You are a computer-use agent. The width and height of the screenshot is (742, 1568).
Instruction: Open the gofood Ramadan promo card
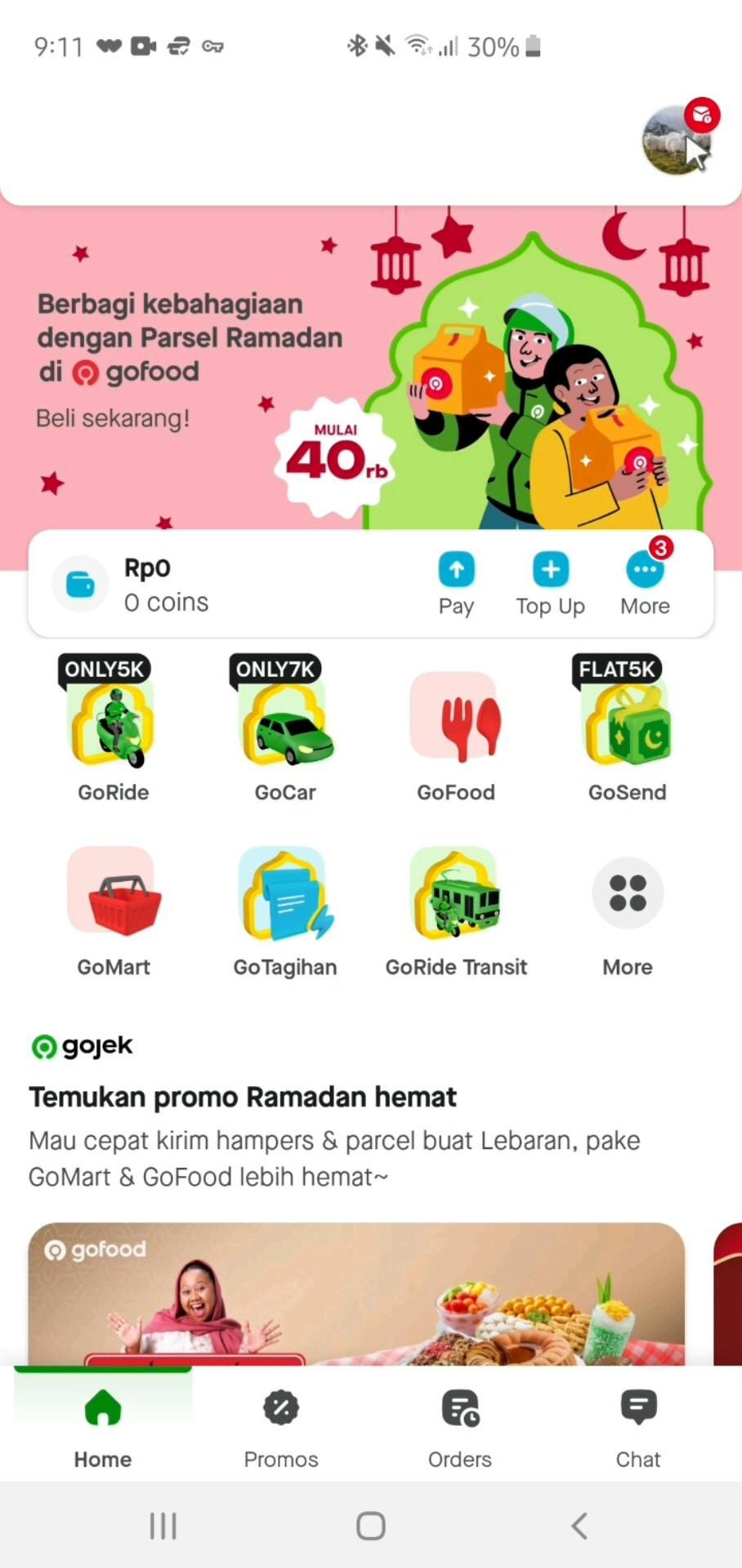click(356, 1294)
